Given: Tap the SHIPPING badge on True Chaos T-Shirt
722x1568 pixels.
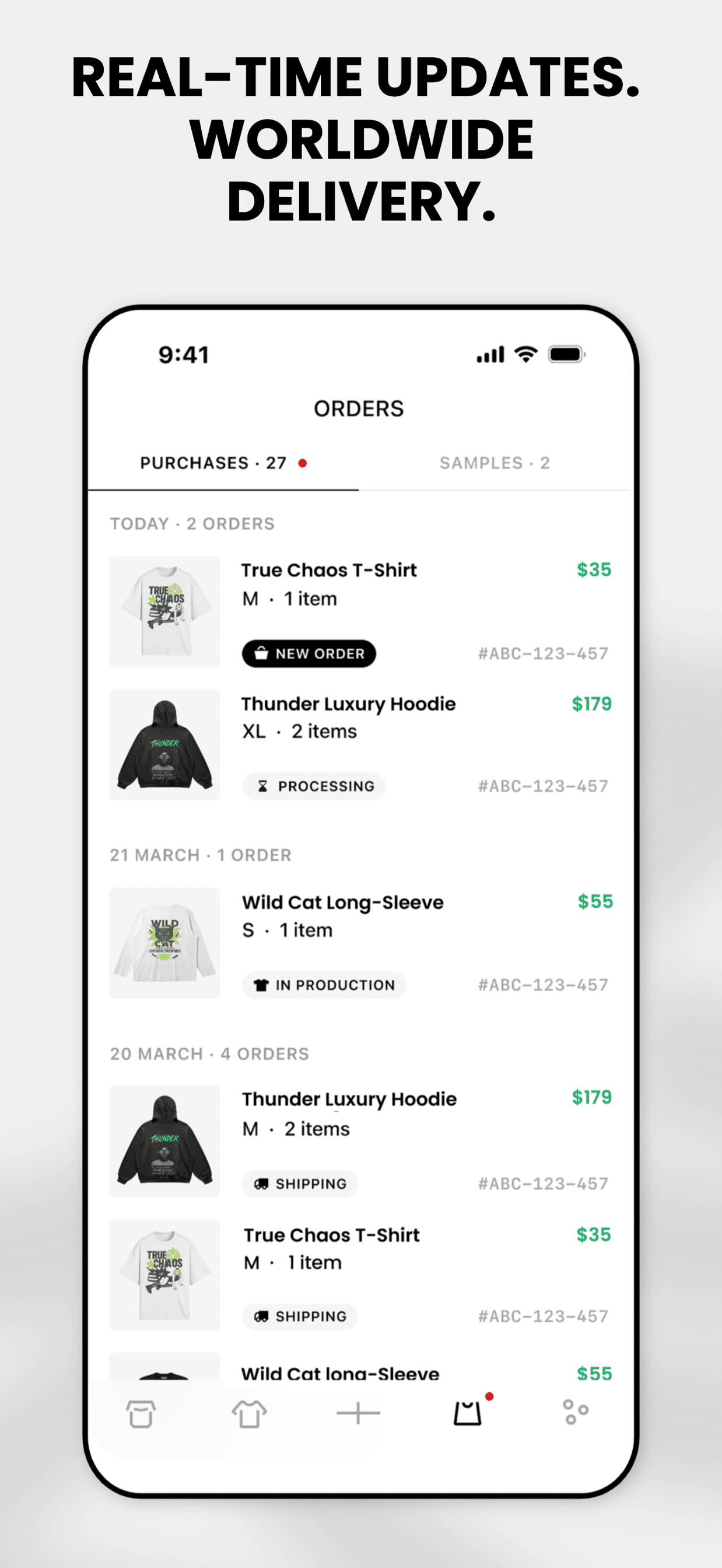Looking at the screenshot, I should coord(300,1317).
